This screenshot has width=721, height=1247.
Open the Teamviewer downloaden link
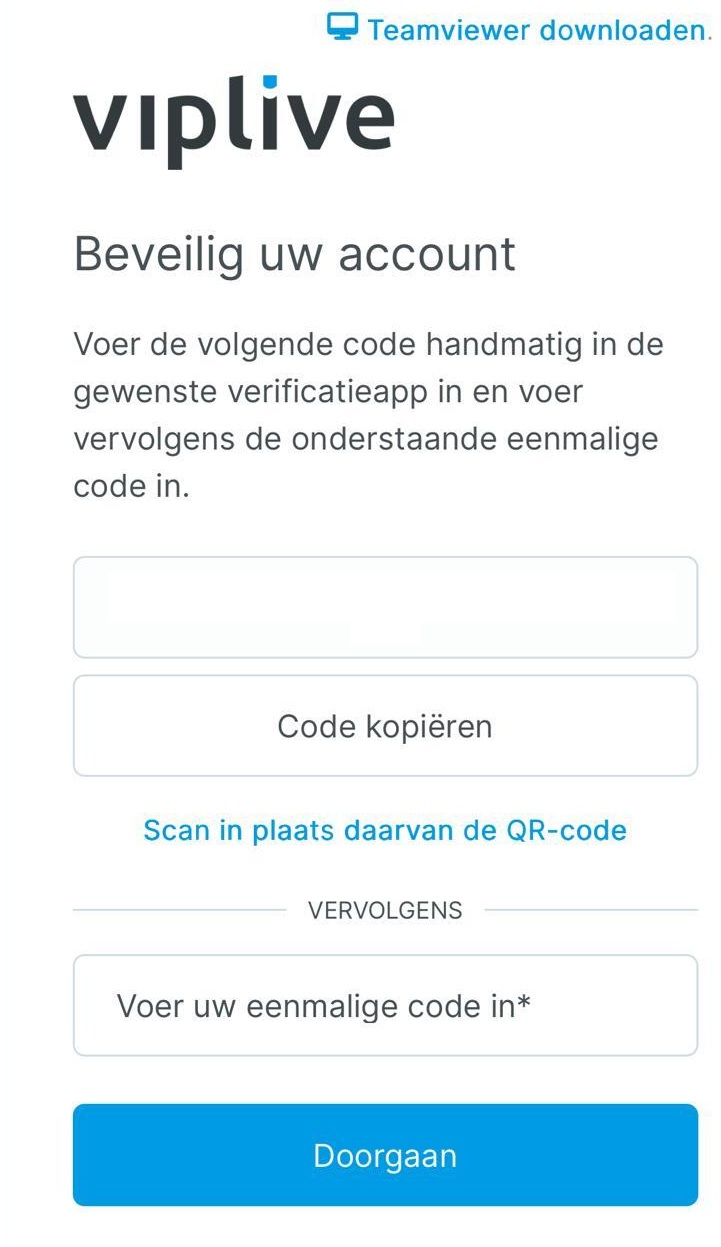coord(518,28)
